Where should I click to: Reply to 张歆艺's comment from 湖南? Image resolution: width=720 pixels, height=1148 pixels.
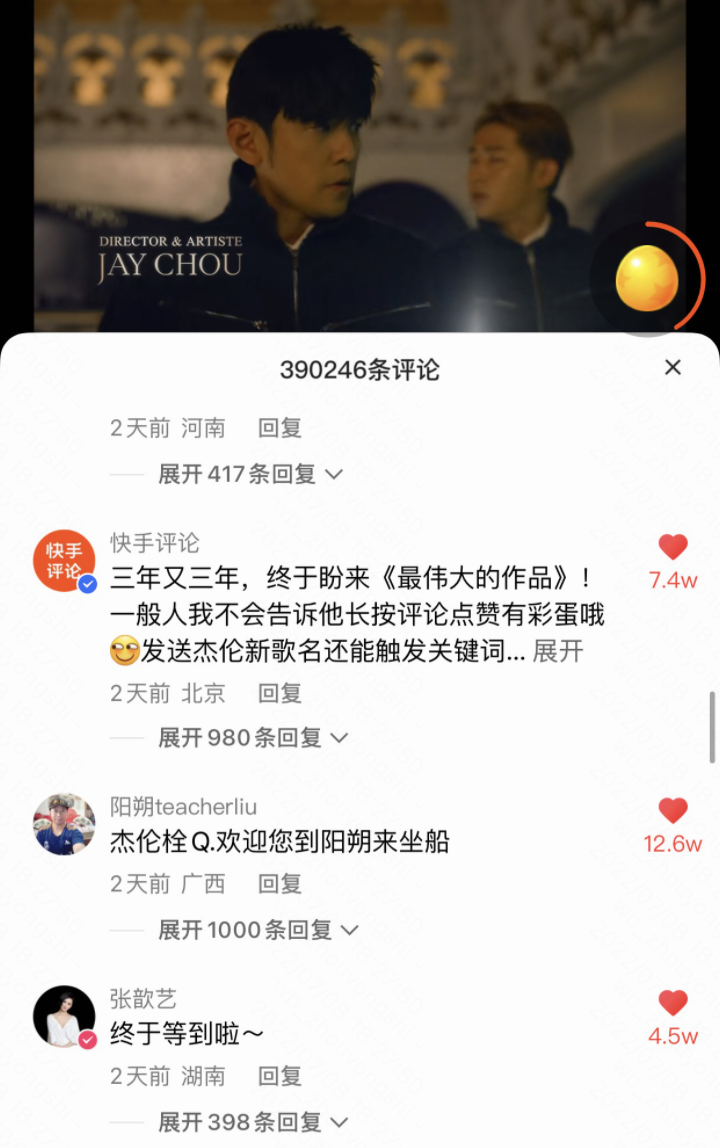[278, 1077]
